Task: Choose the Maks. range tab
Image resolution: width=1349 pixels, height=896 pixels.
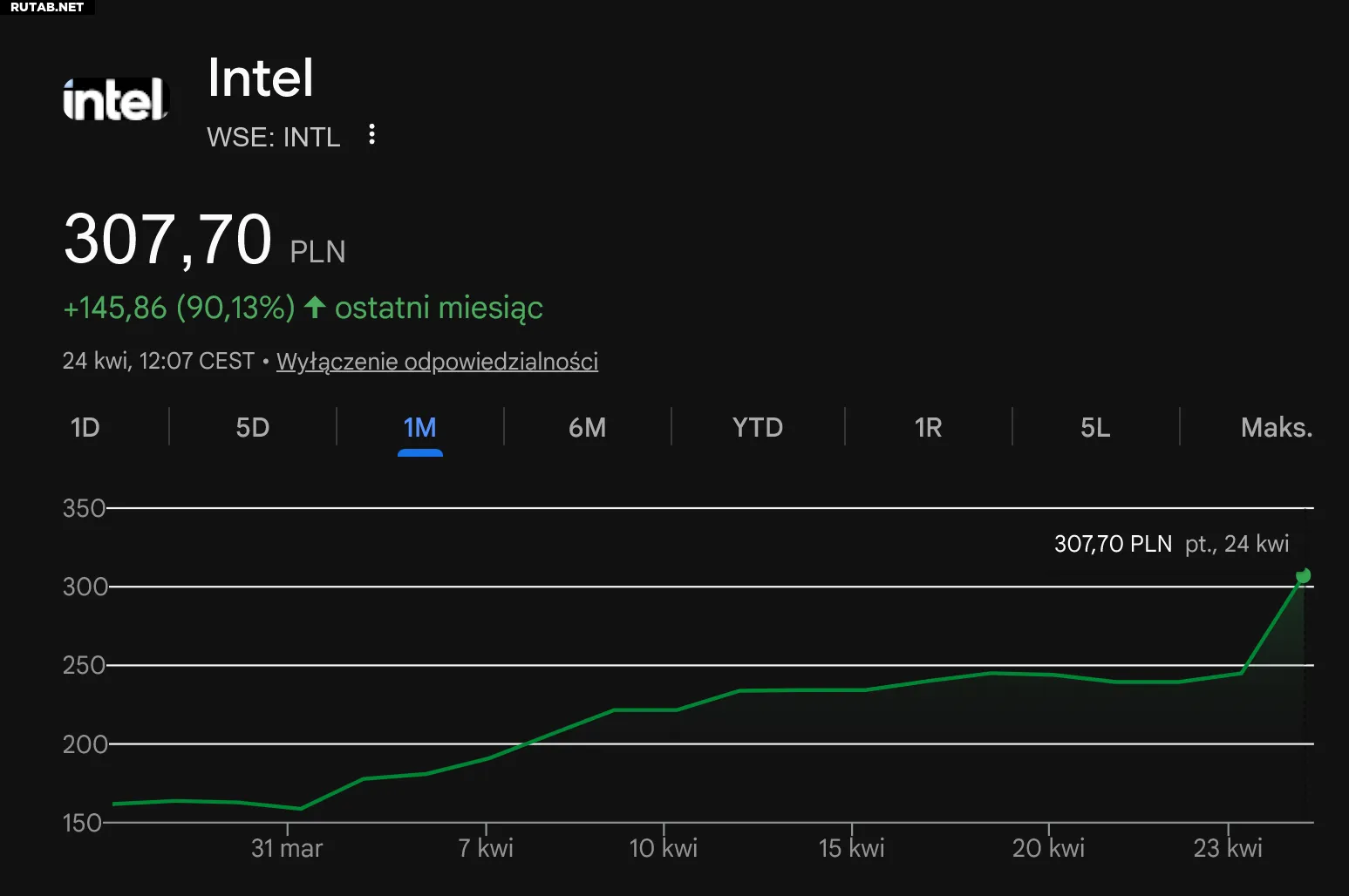Action: pyautogui.click(x=1276, y=427)
